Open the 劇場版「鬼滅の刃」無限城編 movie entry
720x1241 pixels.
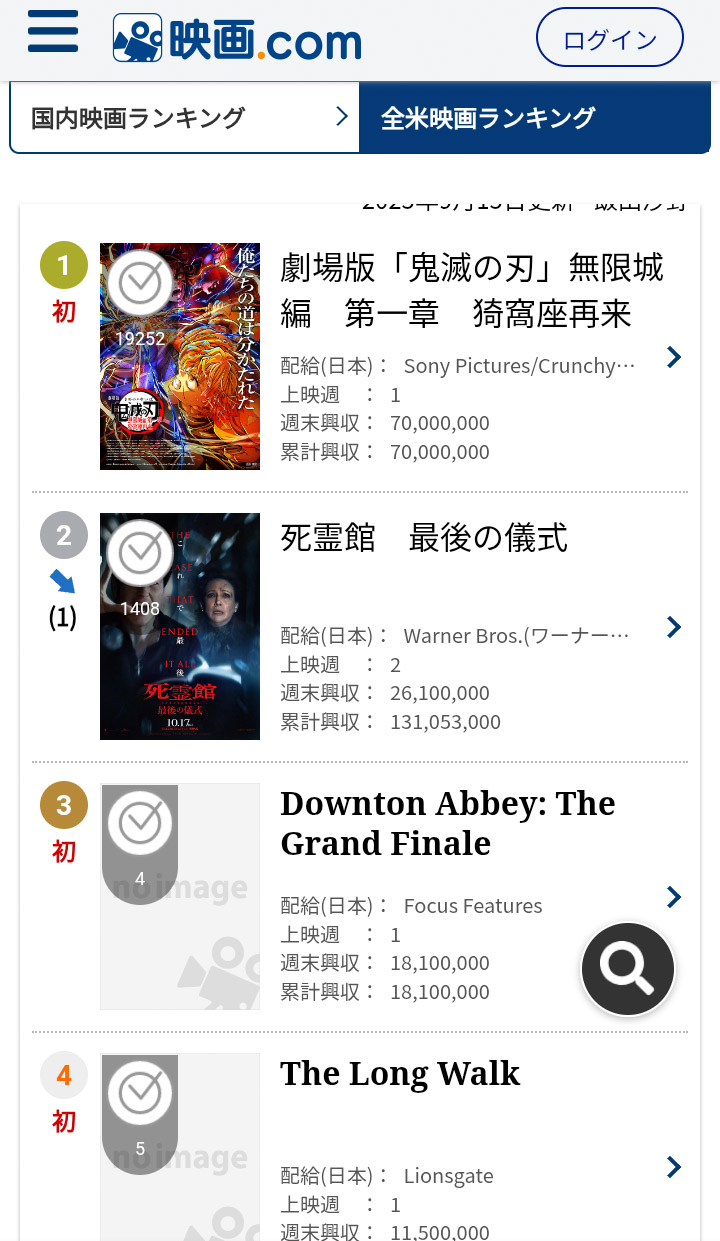[472, 290]
